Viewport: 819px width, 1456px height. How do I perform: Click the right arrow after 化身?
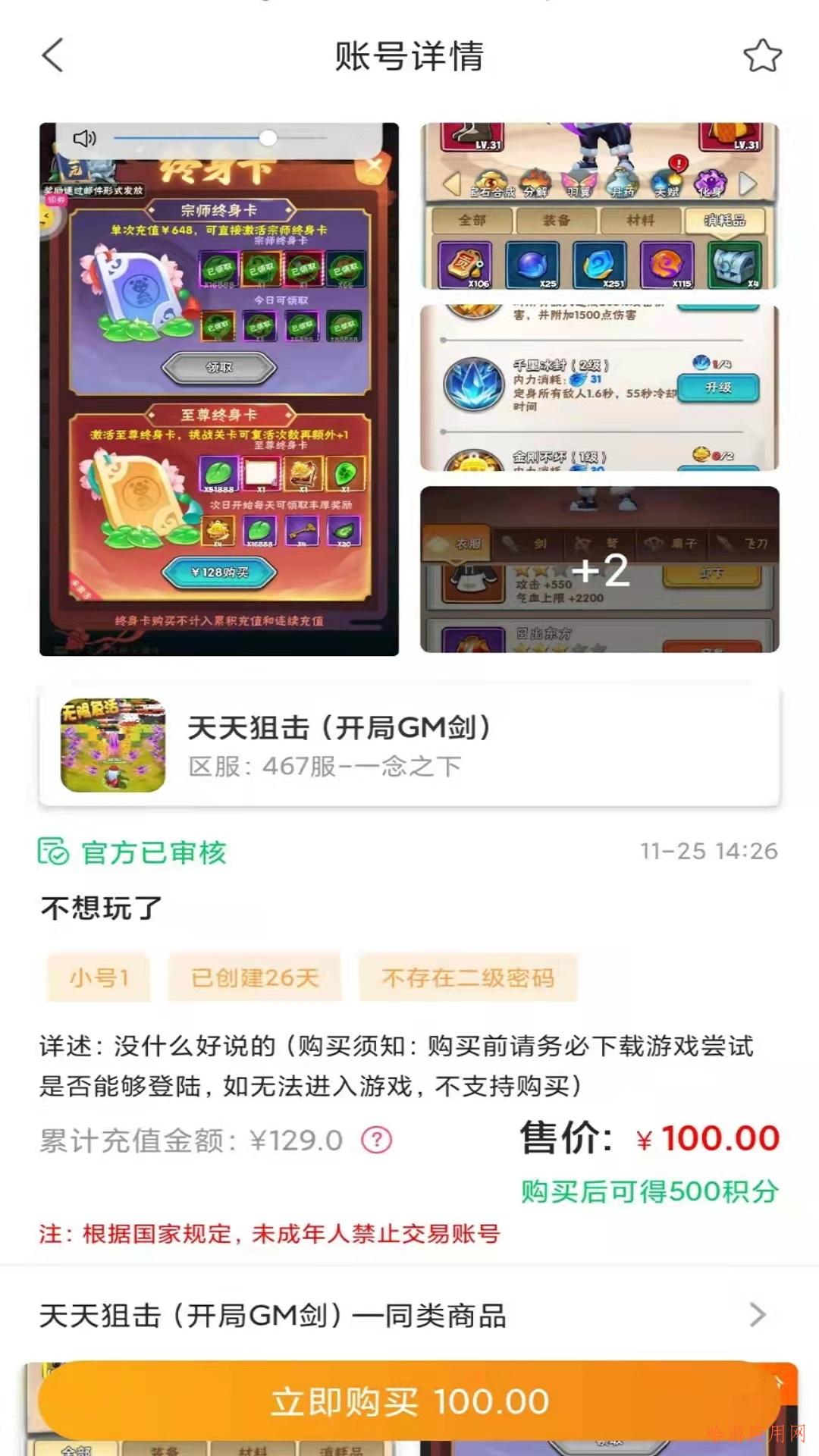749,183
